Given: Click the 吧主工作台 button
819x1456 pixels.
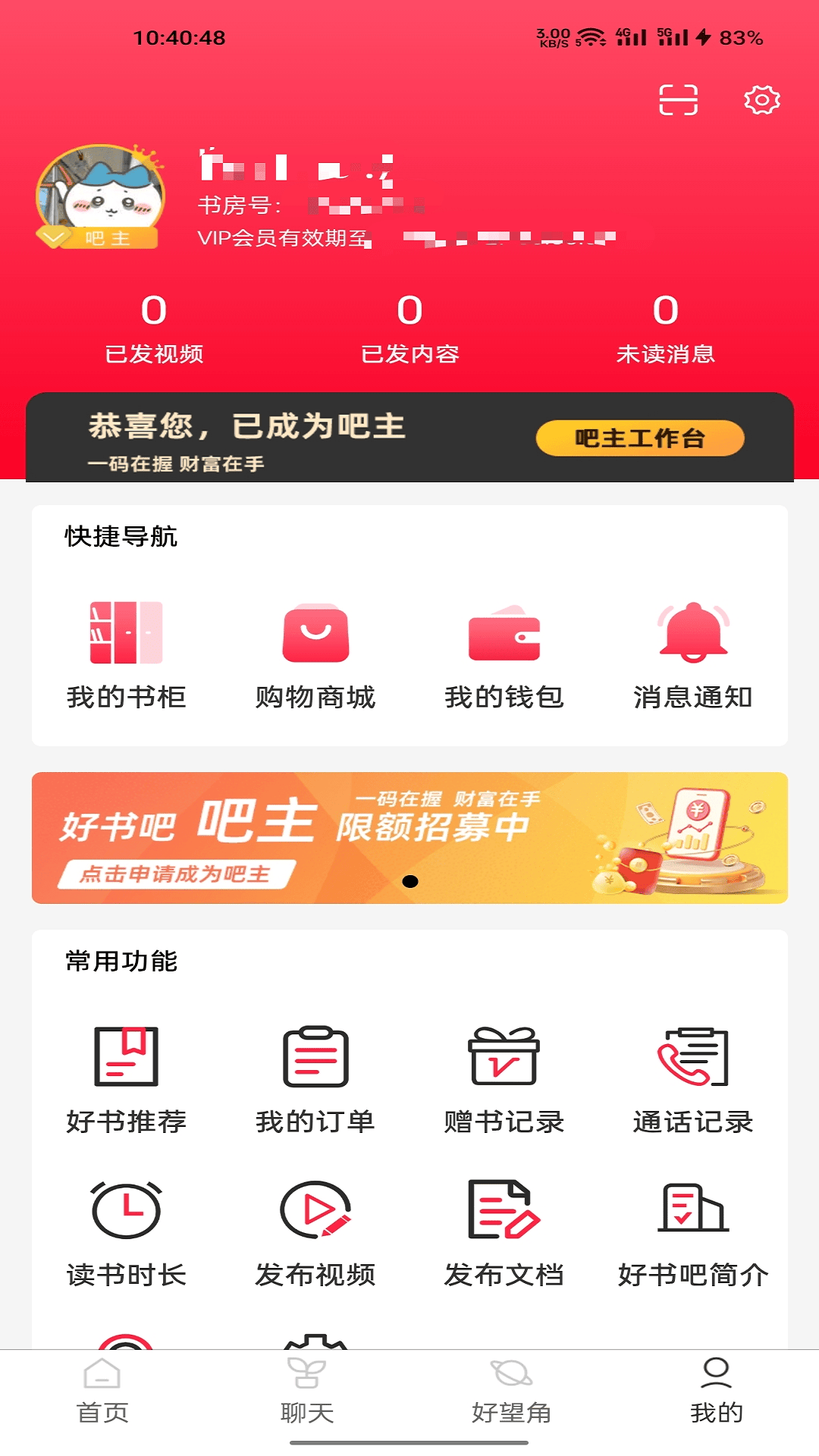Looking at the screenshot, I should pos(641,437).
